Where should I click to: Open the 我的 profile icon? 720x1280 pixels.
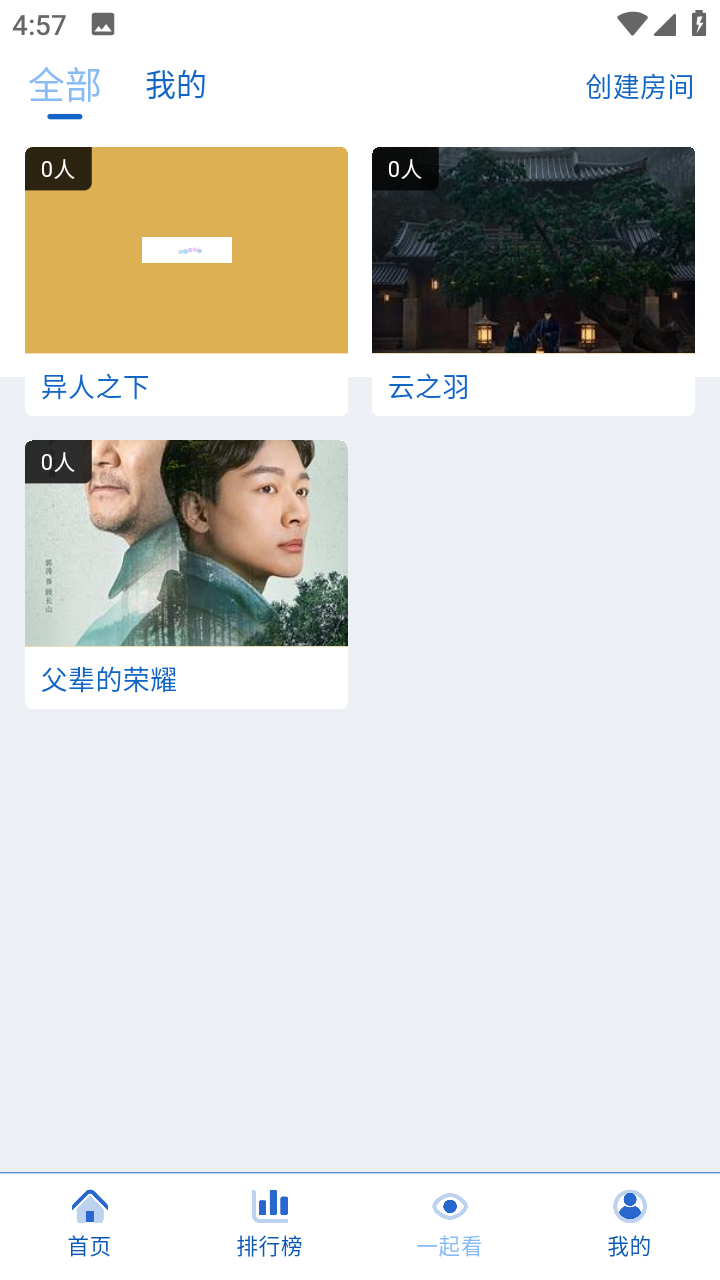pyautogui.click(x=629, y=1205)
